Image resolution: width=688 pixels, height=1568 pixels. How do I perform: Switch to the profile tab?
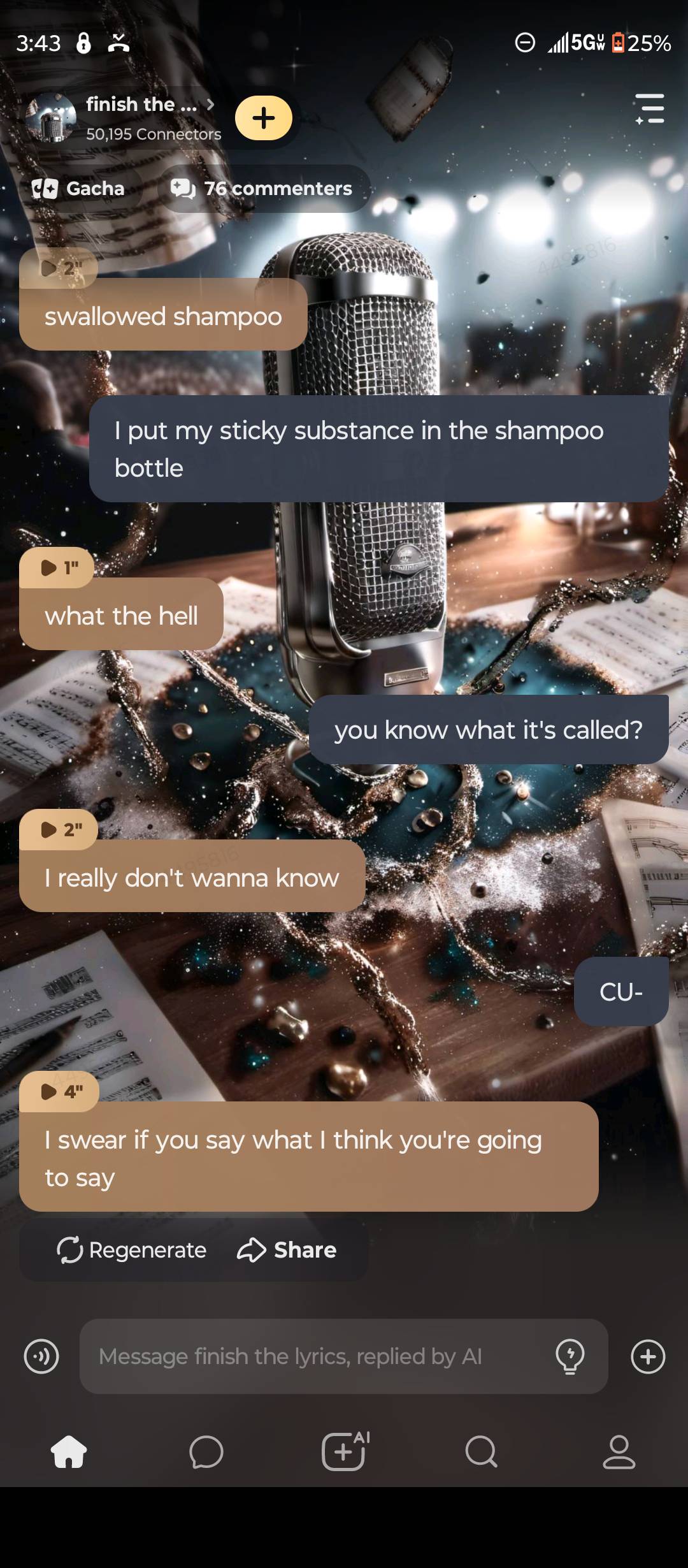click(x=619, y=1452)
